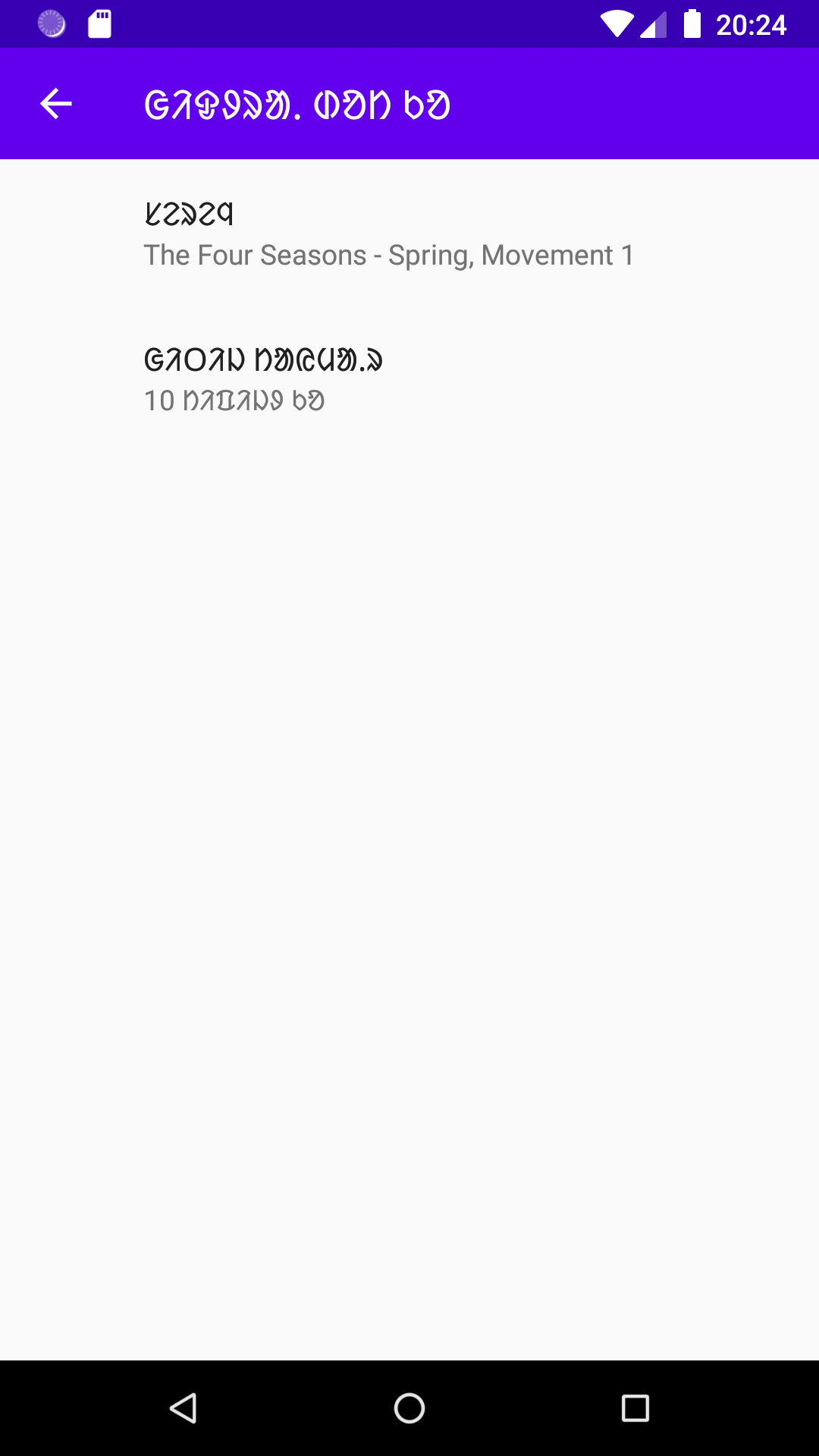Tap the system back button

[x=184, y=1408]
